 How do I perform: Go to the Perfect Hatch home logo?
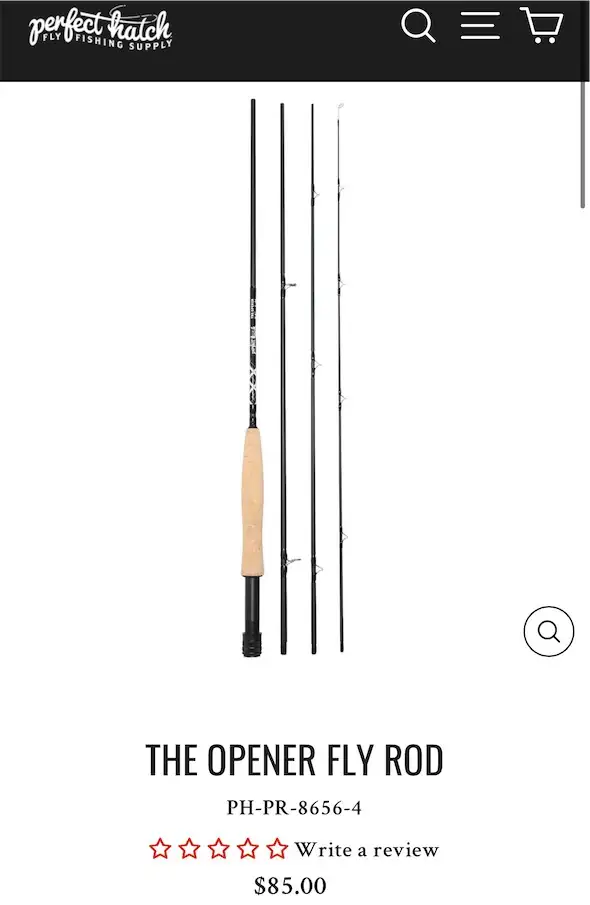[x=100, y=28]
